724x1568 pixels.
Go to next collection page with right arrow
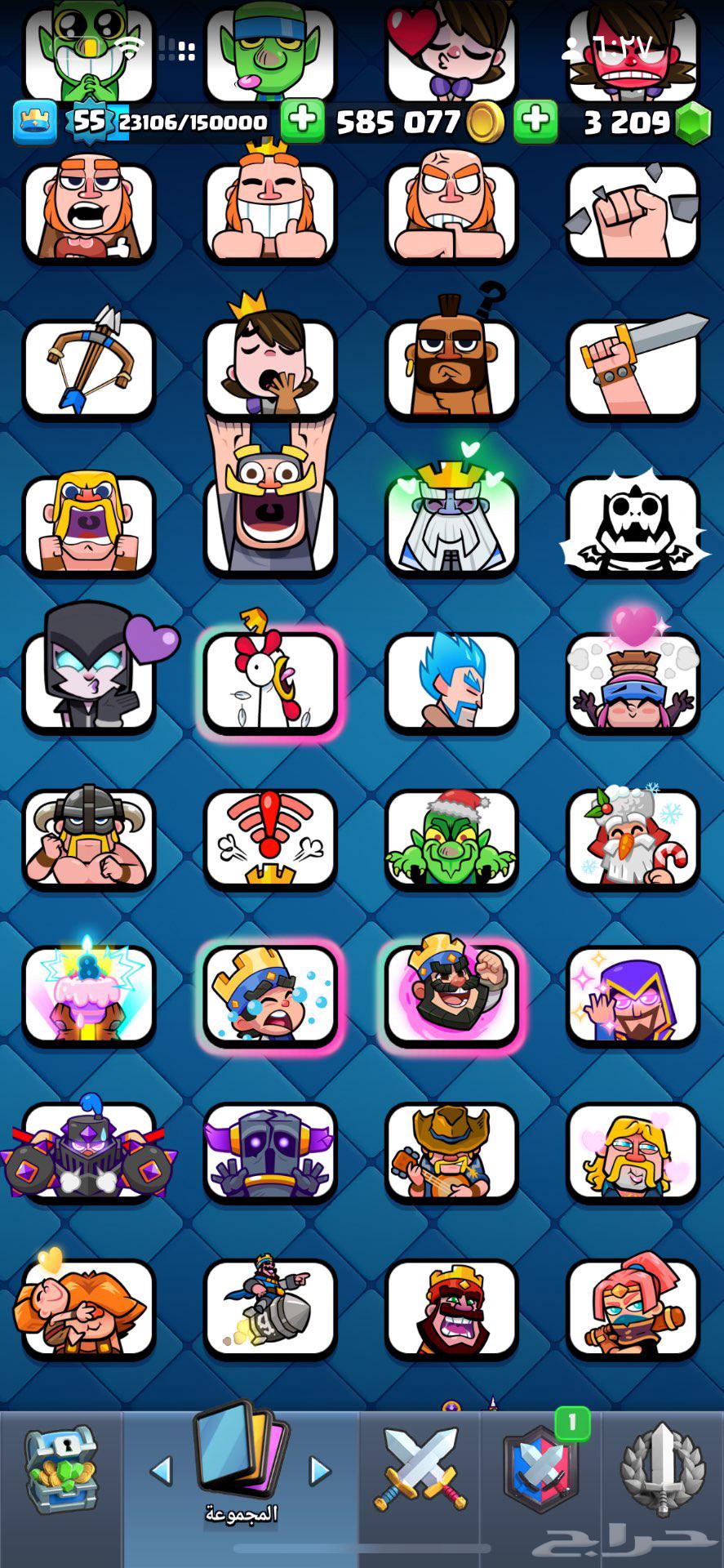320,1471
